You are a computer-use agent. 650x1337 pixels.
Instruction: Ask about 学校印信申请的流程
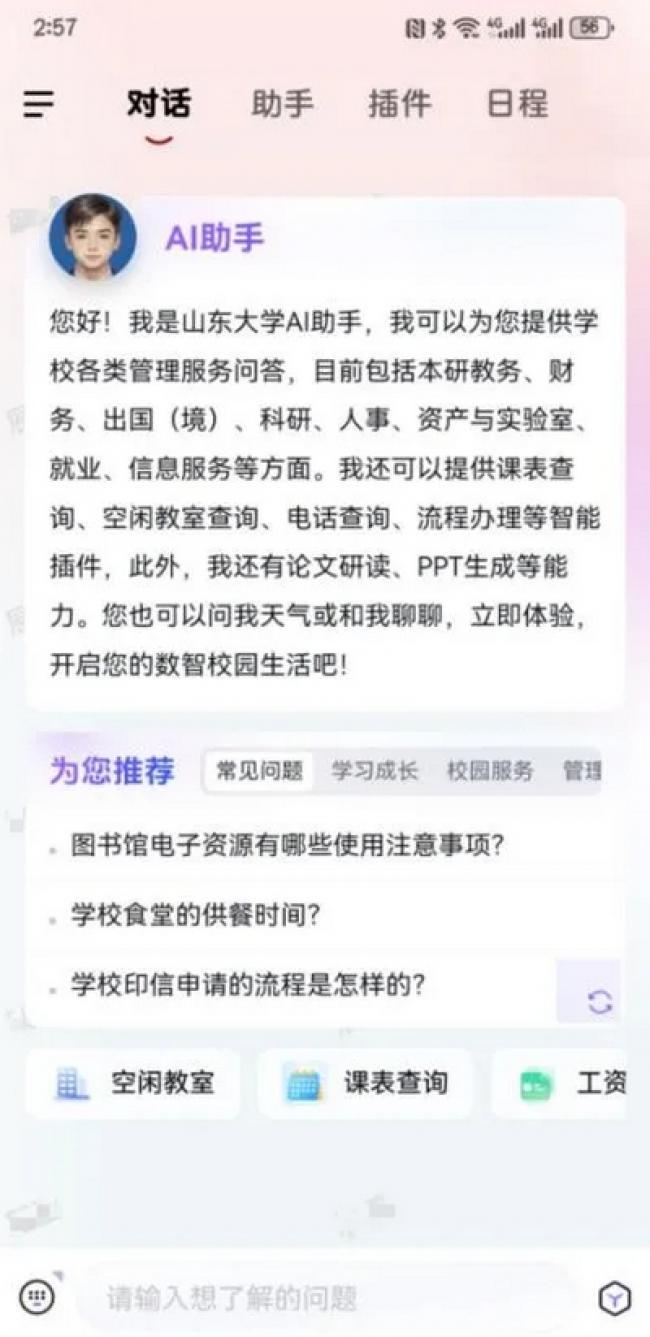(248, 985)
